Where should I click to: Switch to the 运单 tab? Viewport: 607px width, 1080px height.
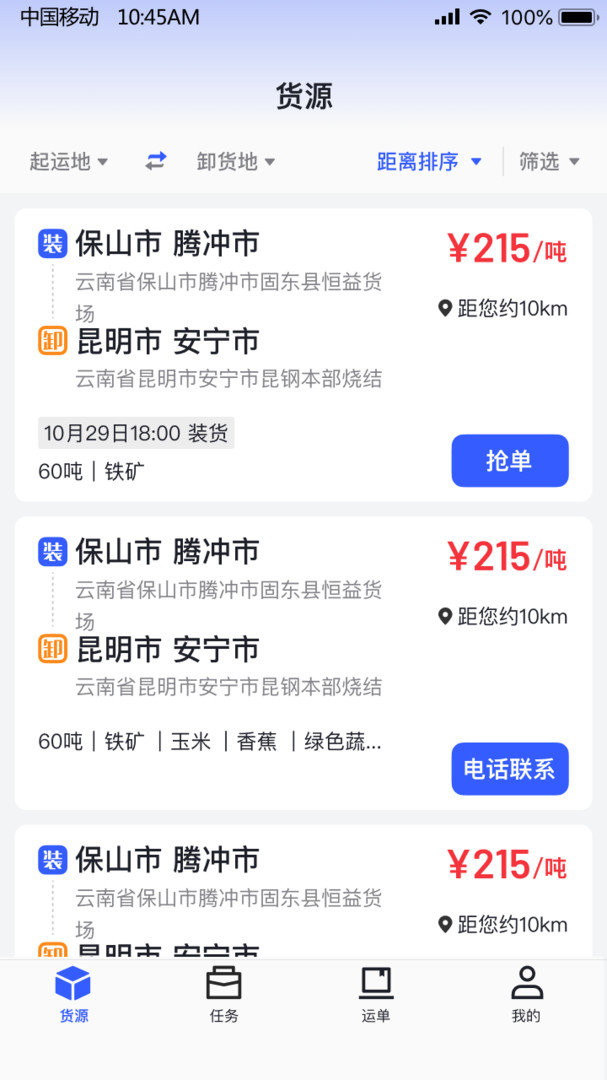(x=376, y=994)
